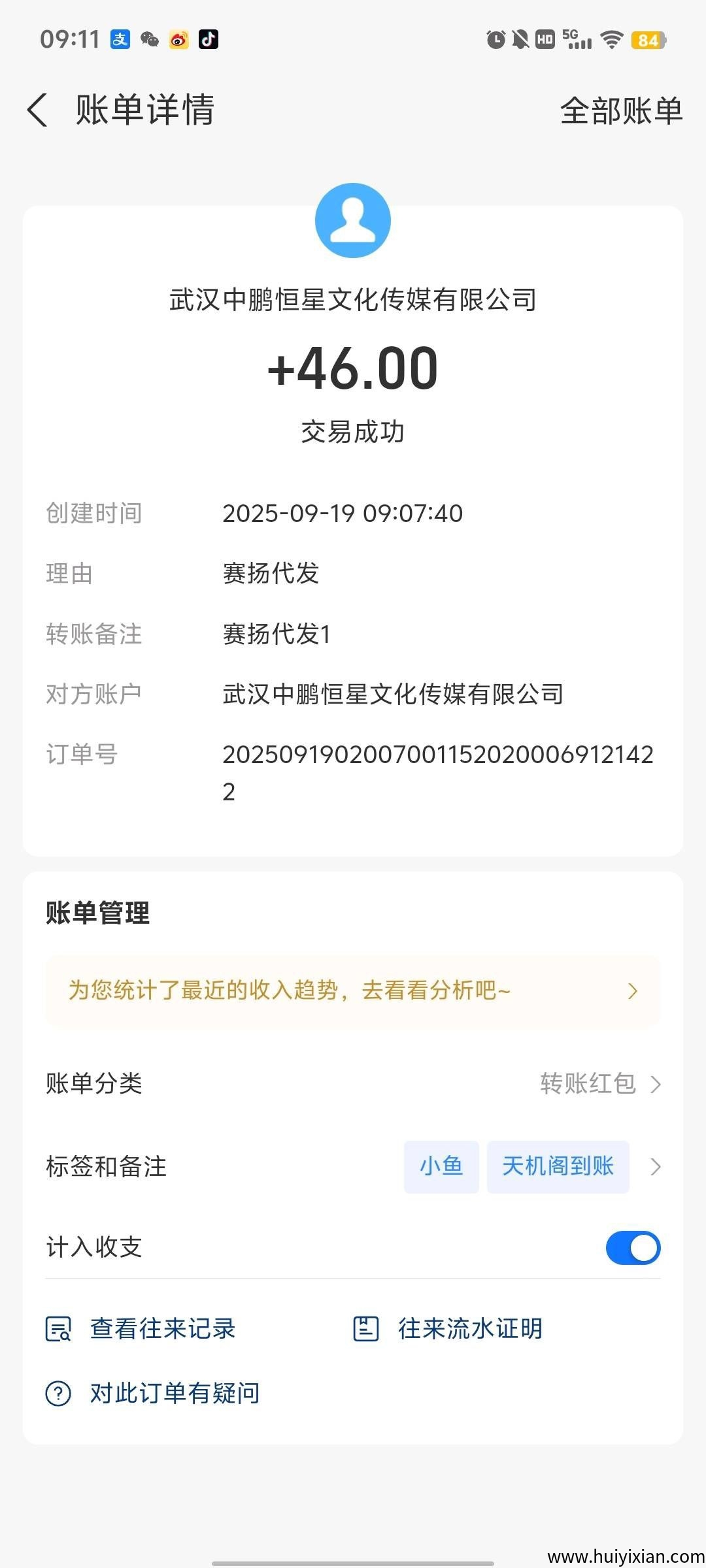
Task: Tap the WeChat icon in the status bar
Action: pos(149,41)
